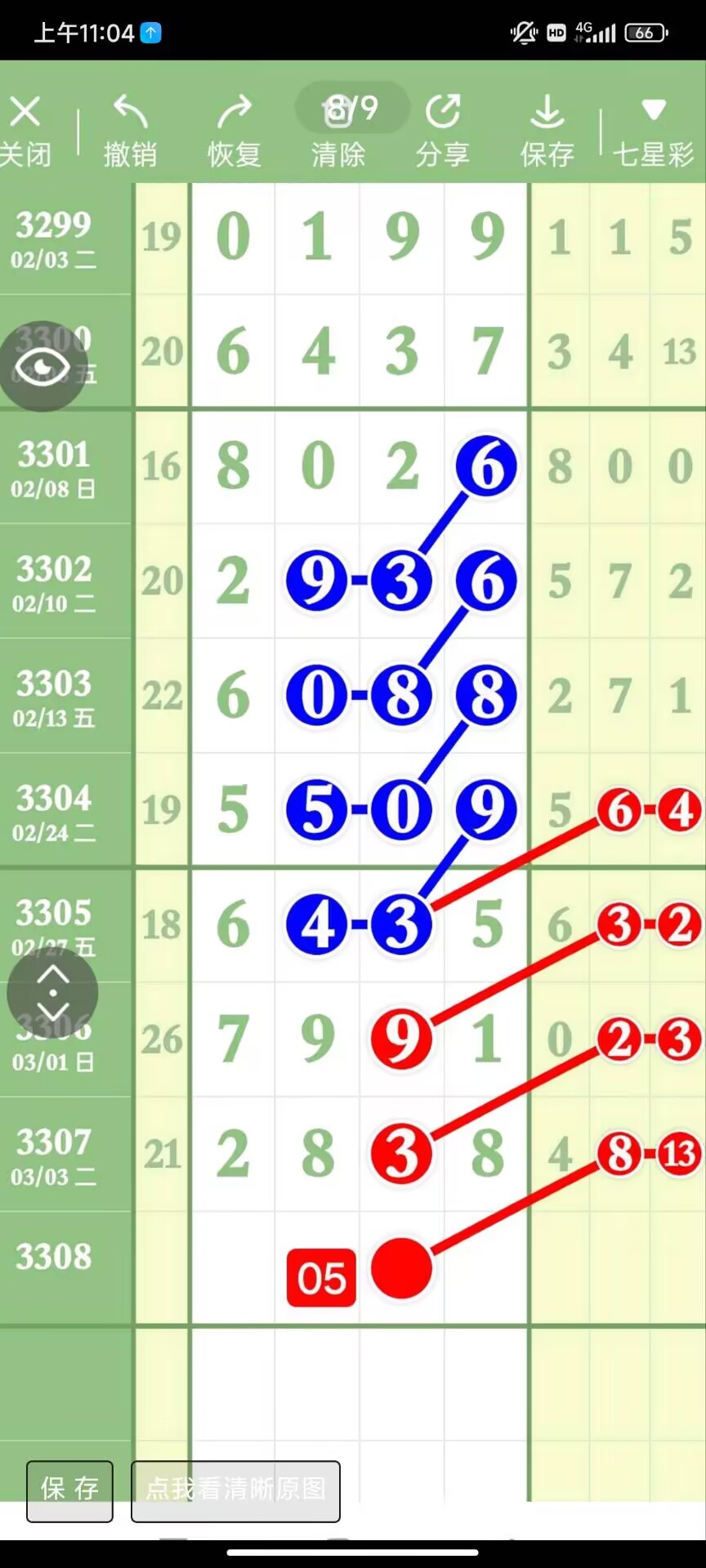Tap 点我看清晰原图 to view original image
This screenshot has height=1568, width=706.
click(235, 1490)
